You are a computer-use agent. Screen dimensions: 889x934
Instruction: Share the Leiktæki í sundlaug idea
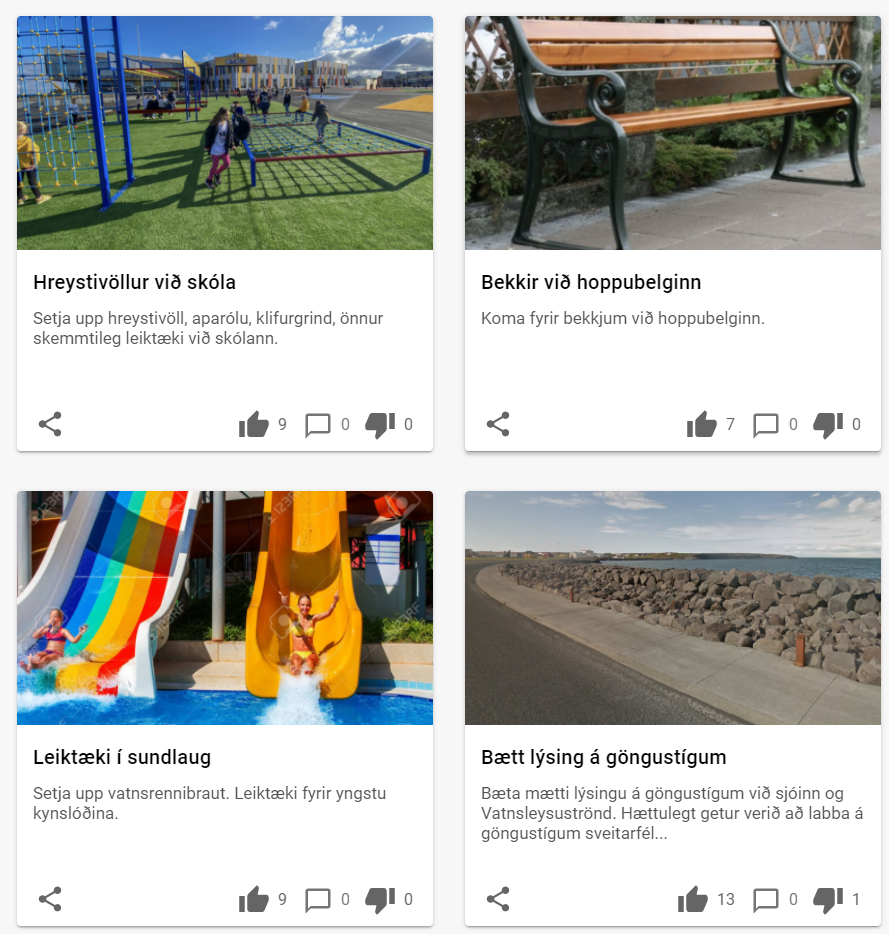[50, 899]
